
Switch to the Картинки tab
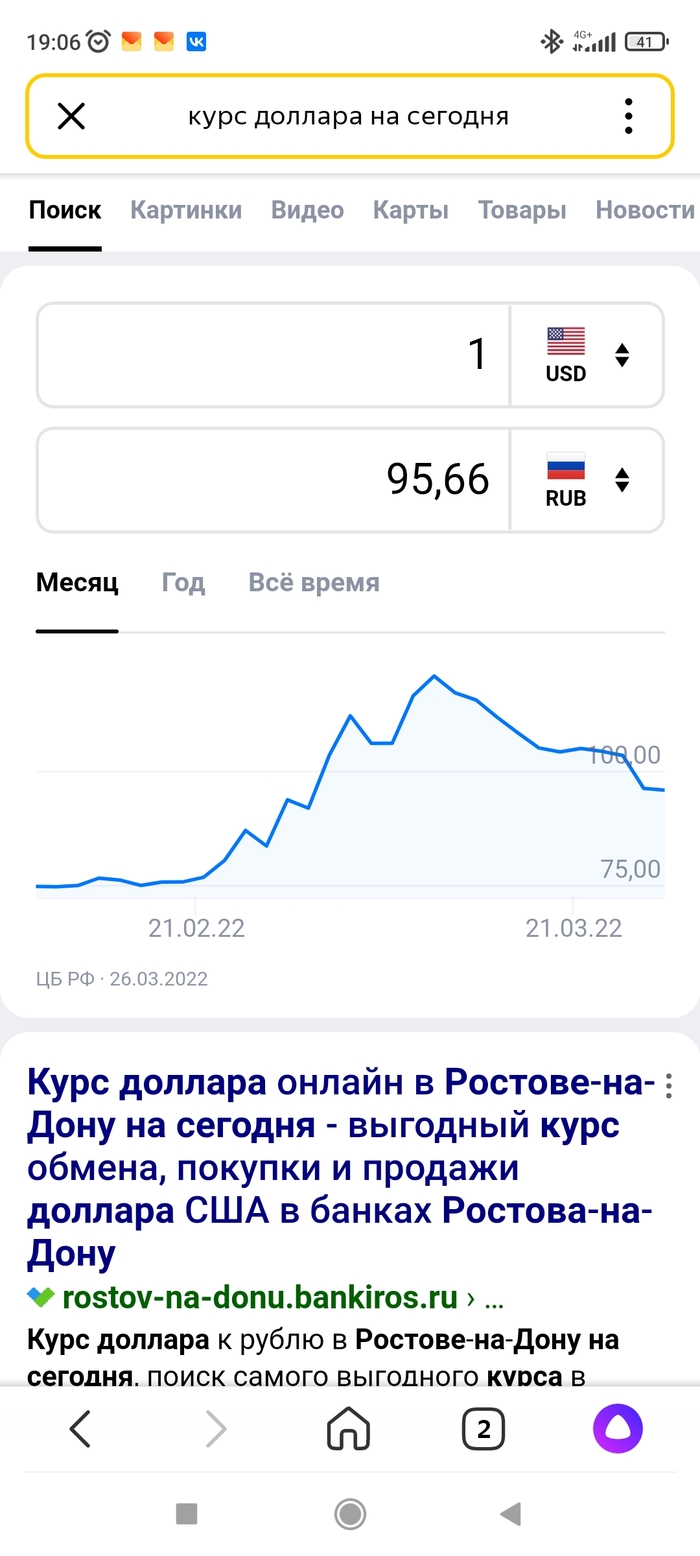tap(186, 210)
